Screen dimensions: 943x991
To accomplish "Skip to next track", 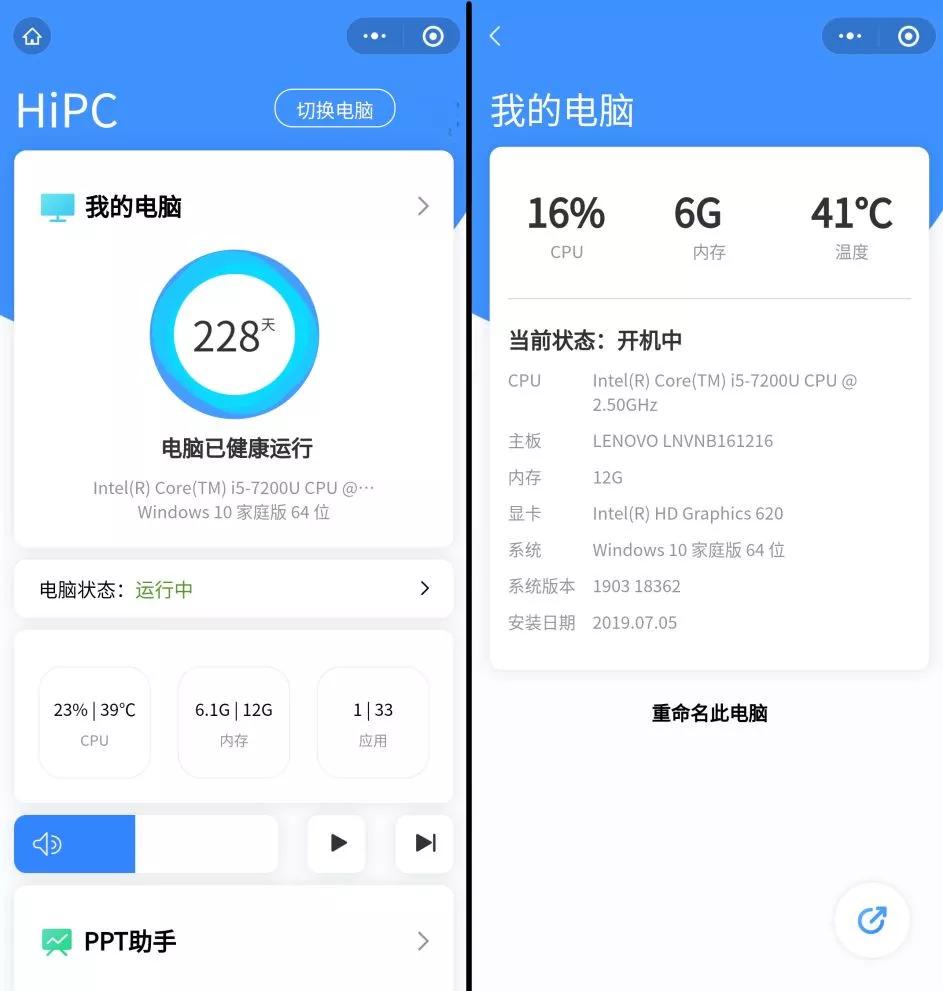I will (424, 843).
